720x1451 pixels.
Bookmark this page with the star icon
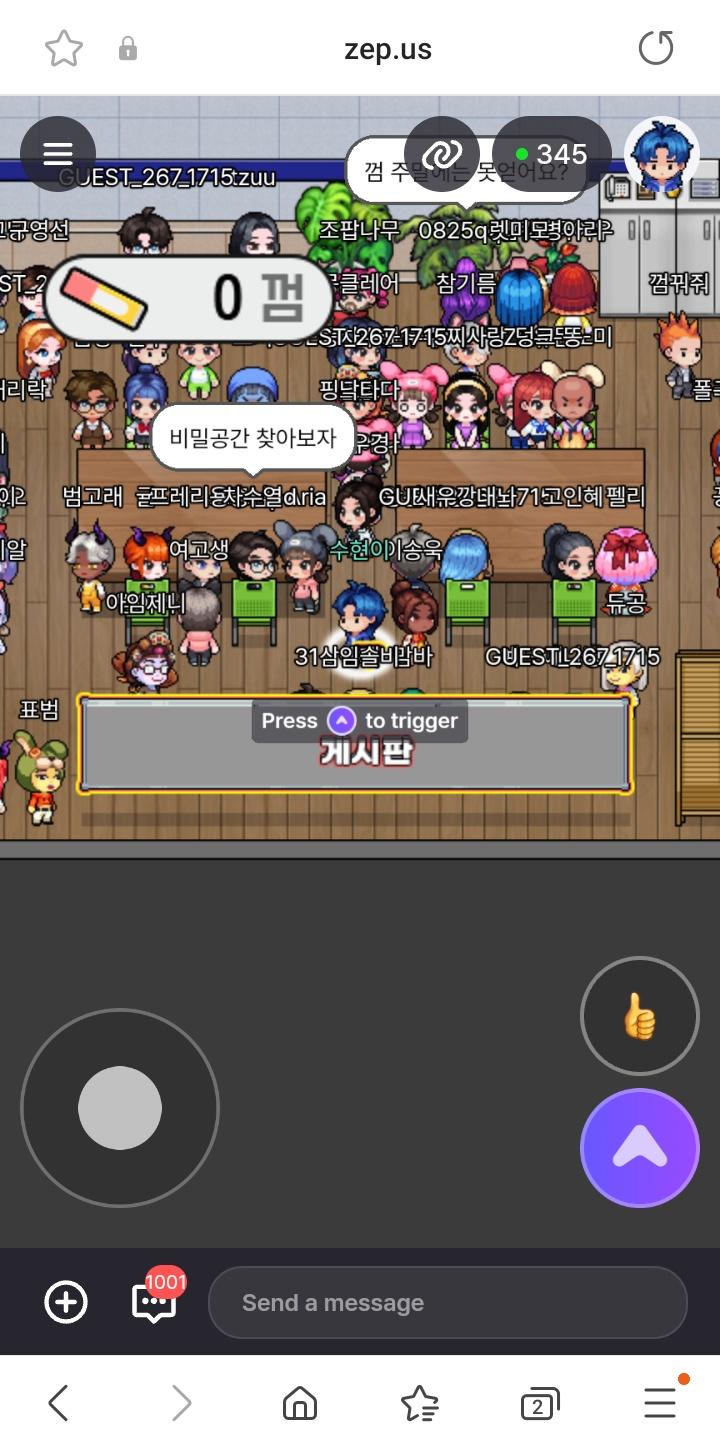point(64,48)
